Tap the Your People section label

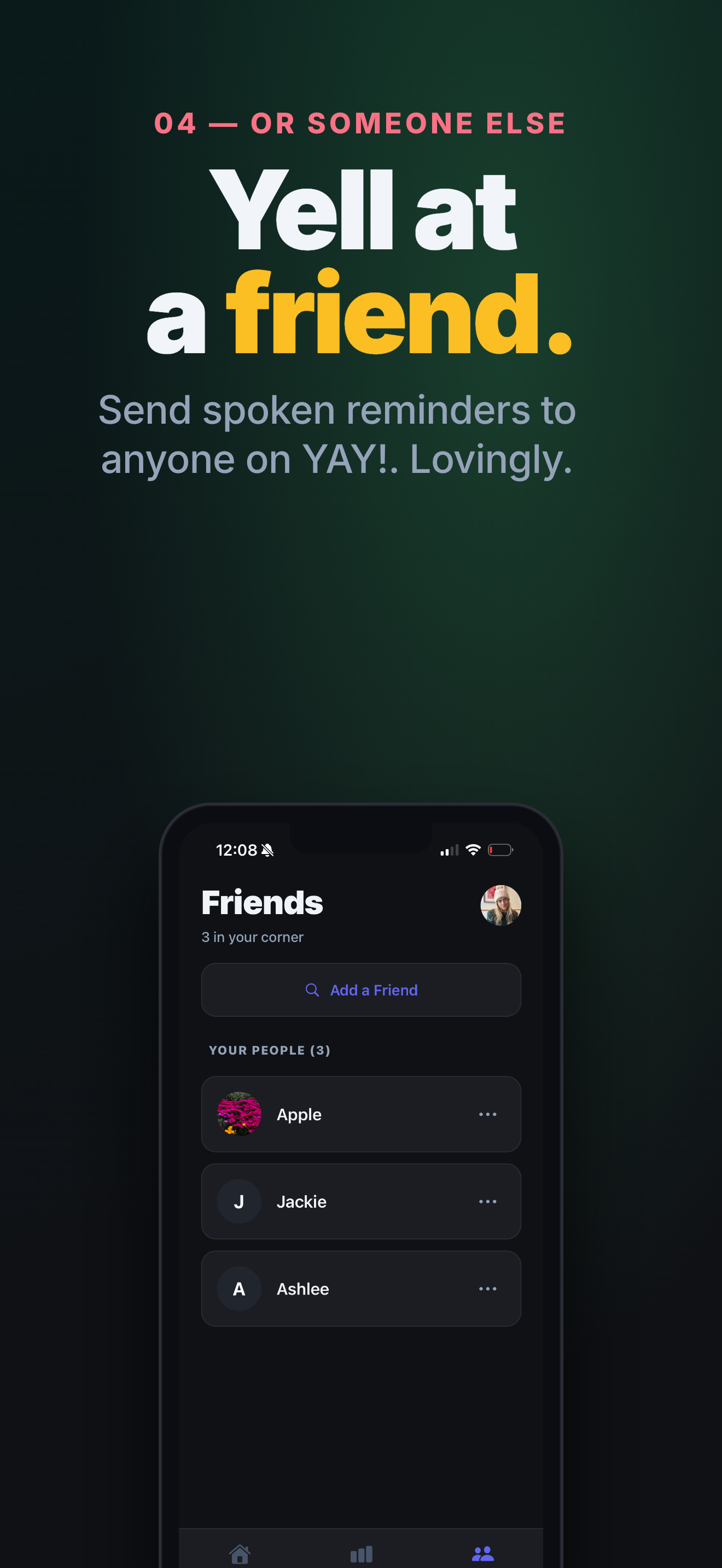tap(269, 1051)
